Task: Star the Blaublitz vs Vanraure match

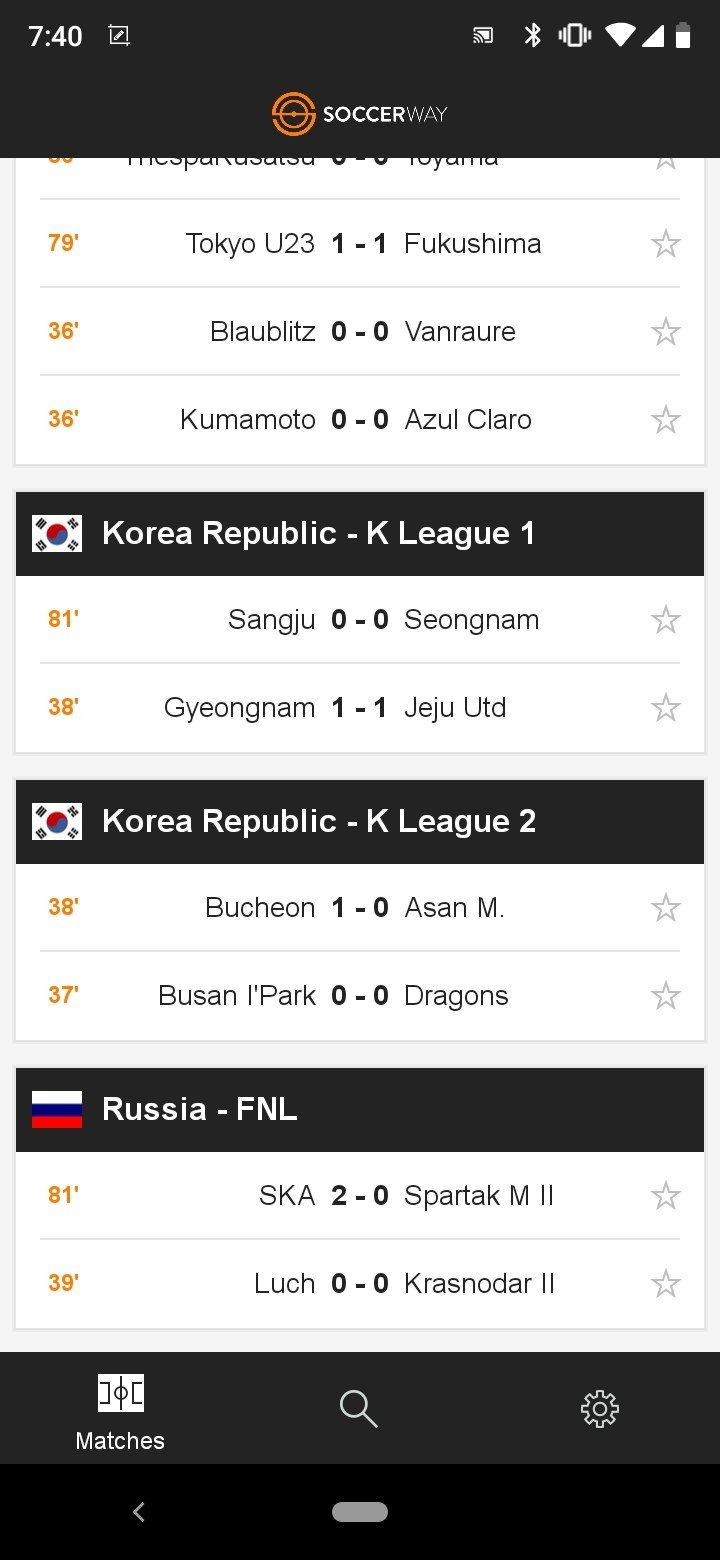Action: pyautogui.click(x=665, y=332)
